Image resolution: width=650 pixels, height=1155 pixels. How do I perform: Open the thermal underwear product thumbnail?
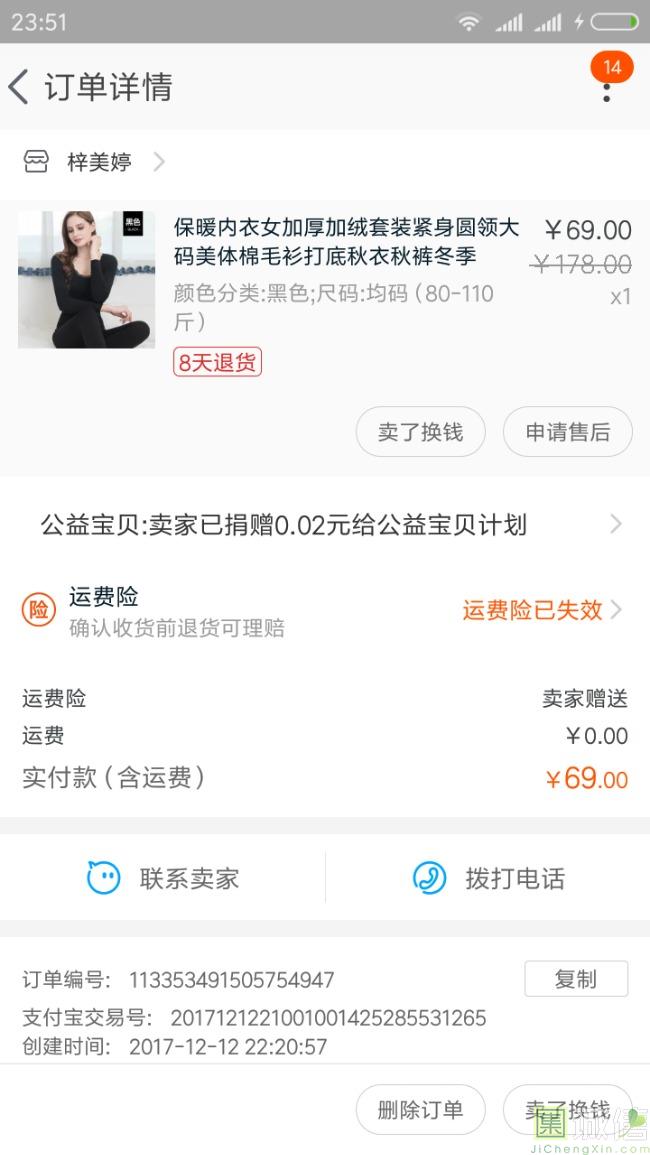[x=86, y=279]
